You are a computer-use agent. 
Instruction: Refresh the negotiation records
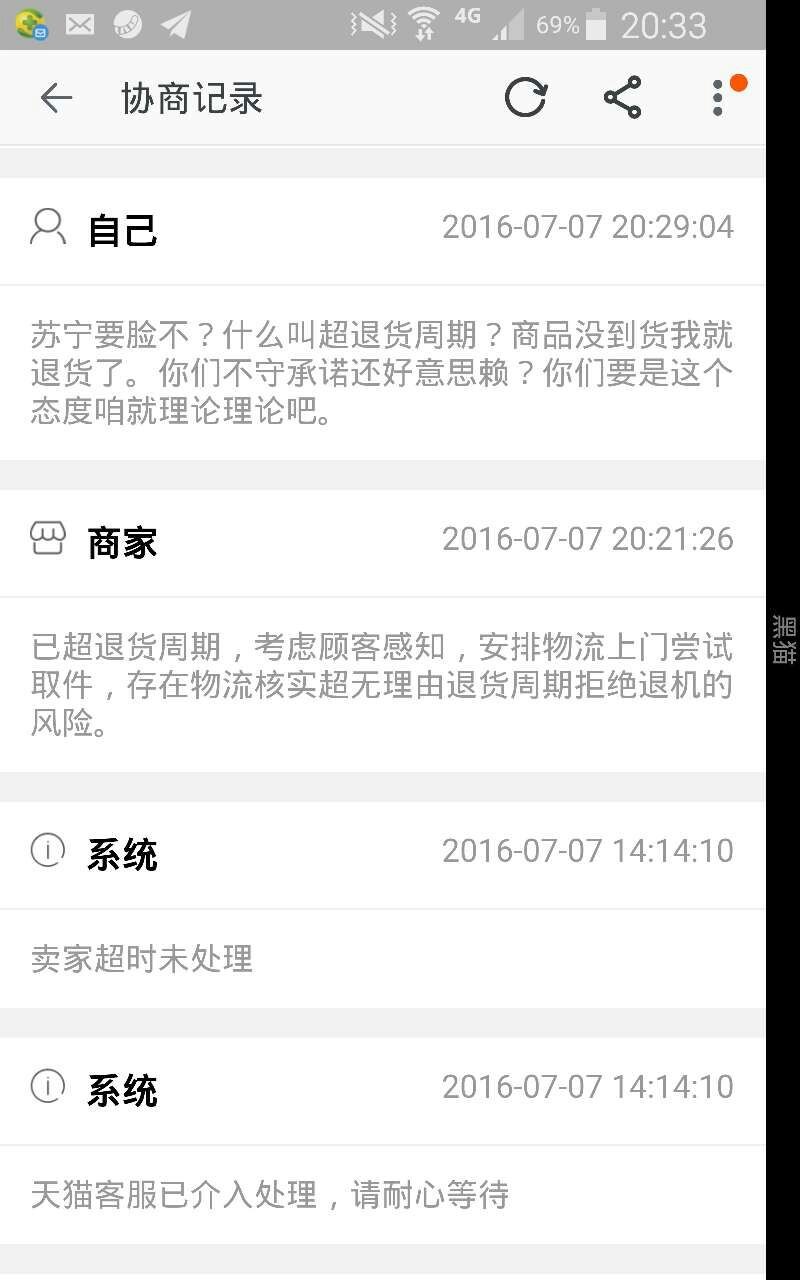(x=526, y=98)
